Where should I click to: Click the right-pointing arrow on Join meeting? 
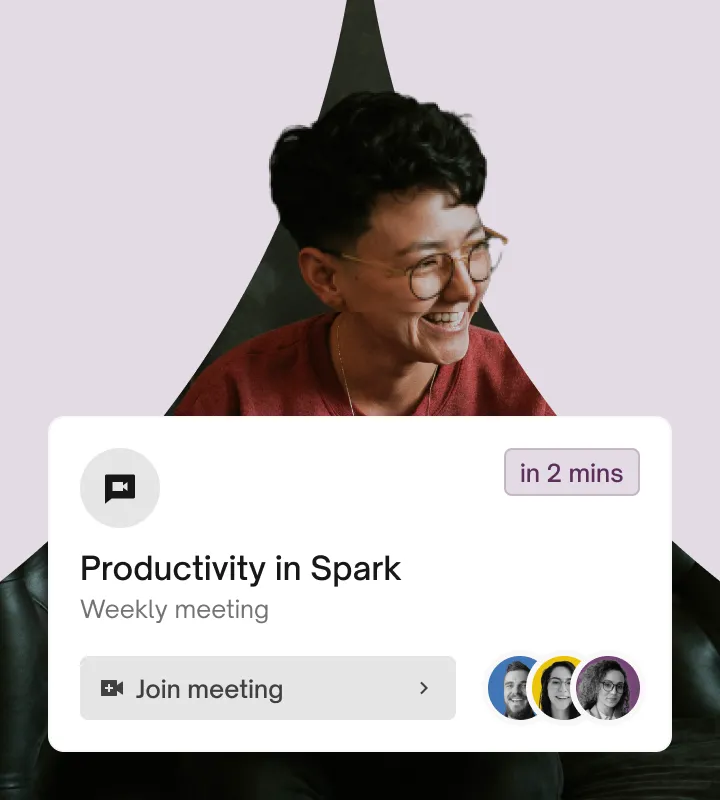pos(423,688)
